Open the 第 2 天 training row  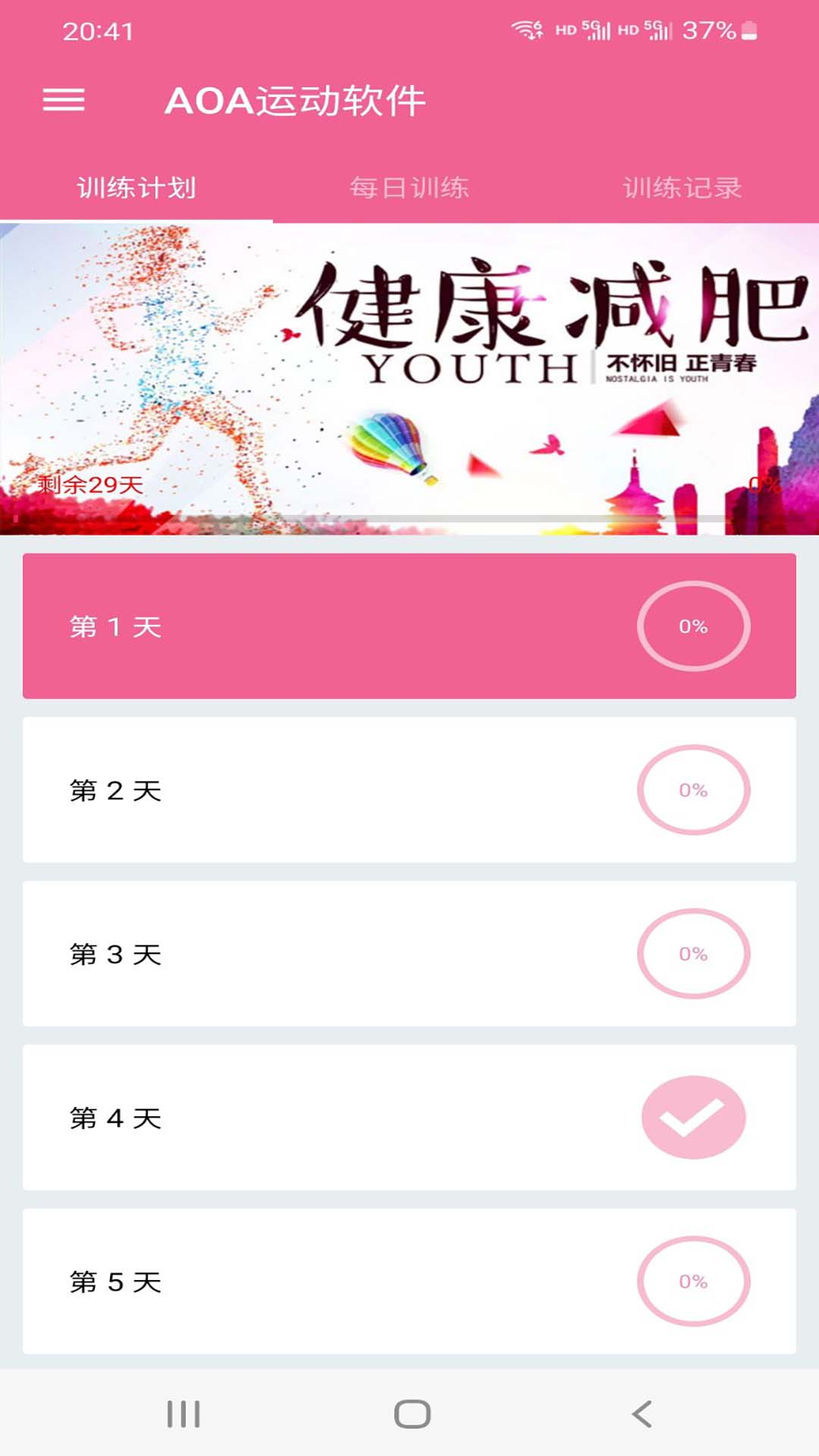pos(409,790)
